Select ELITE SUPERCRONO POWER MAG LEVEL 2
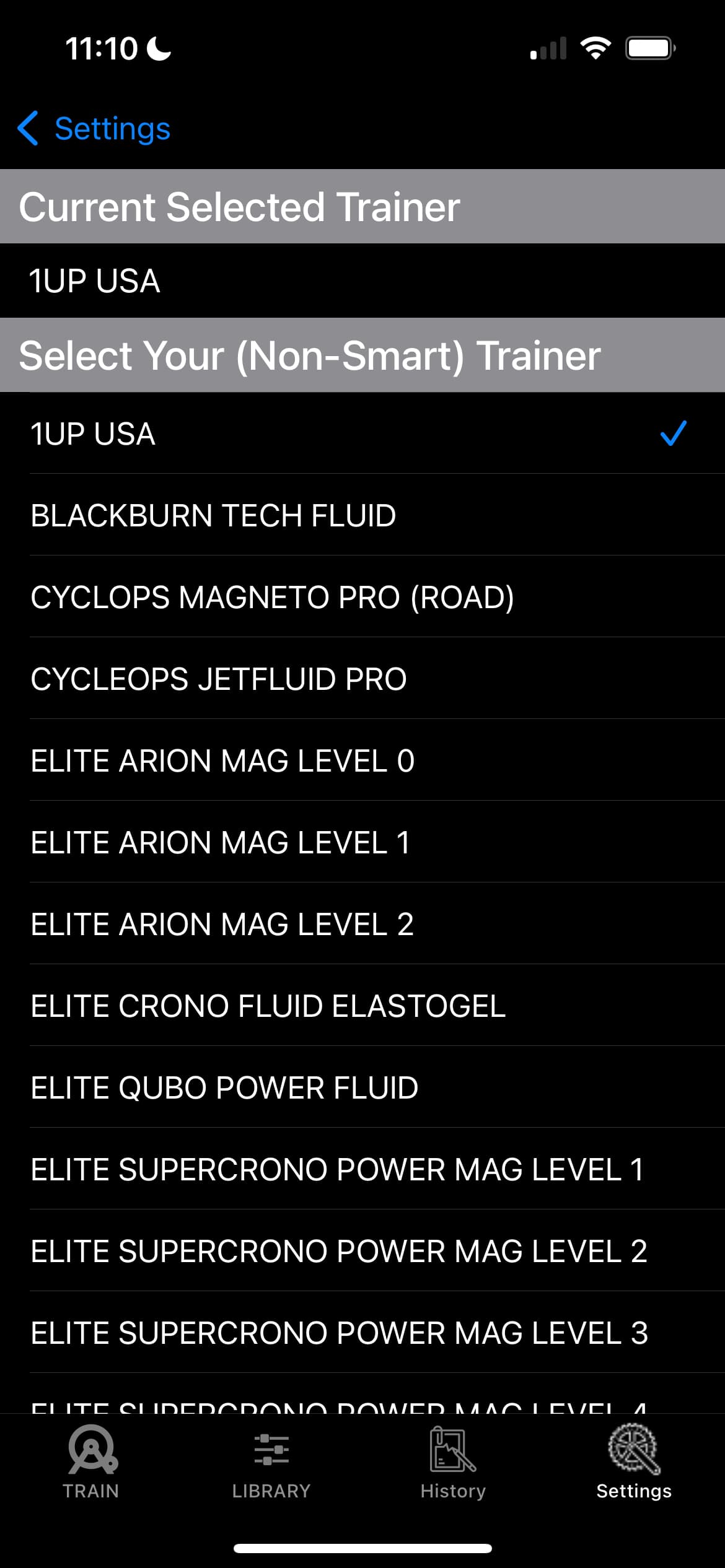This screenshot has width=725, height=1568. pos(362,1251)
